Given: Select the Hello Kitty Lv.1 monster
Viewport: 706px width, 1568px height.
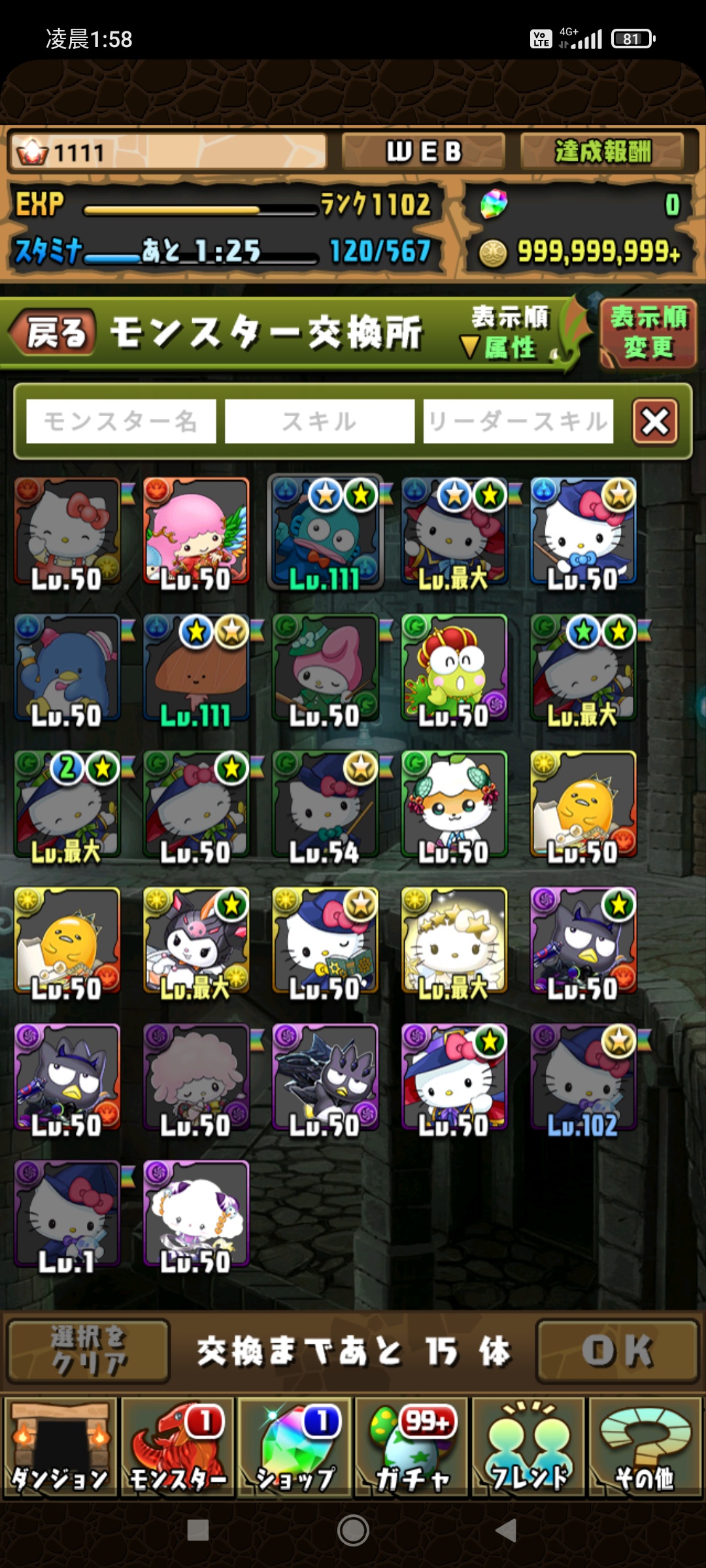Looking at the screenshot, I should [67, 1216].
